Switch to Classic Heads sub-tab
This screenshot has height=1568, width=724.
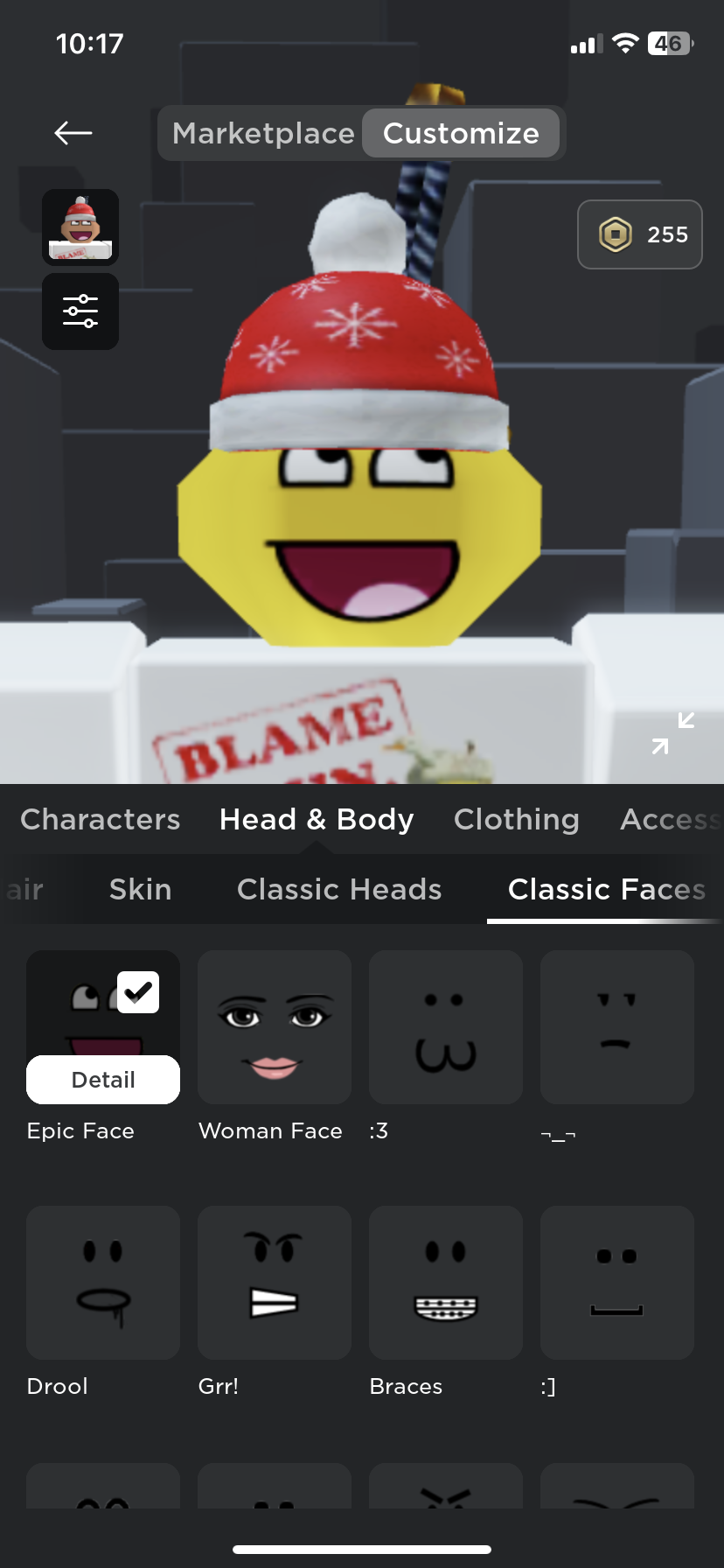point(339,889)
